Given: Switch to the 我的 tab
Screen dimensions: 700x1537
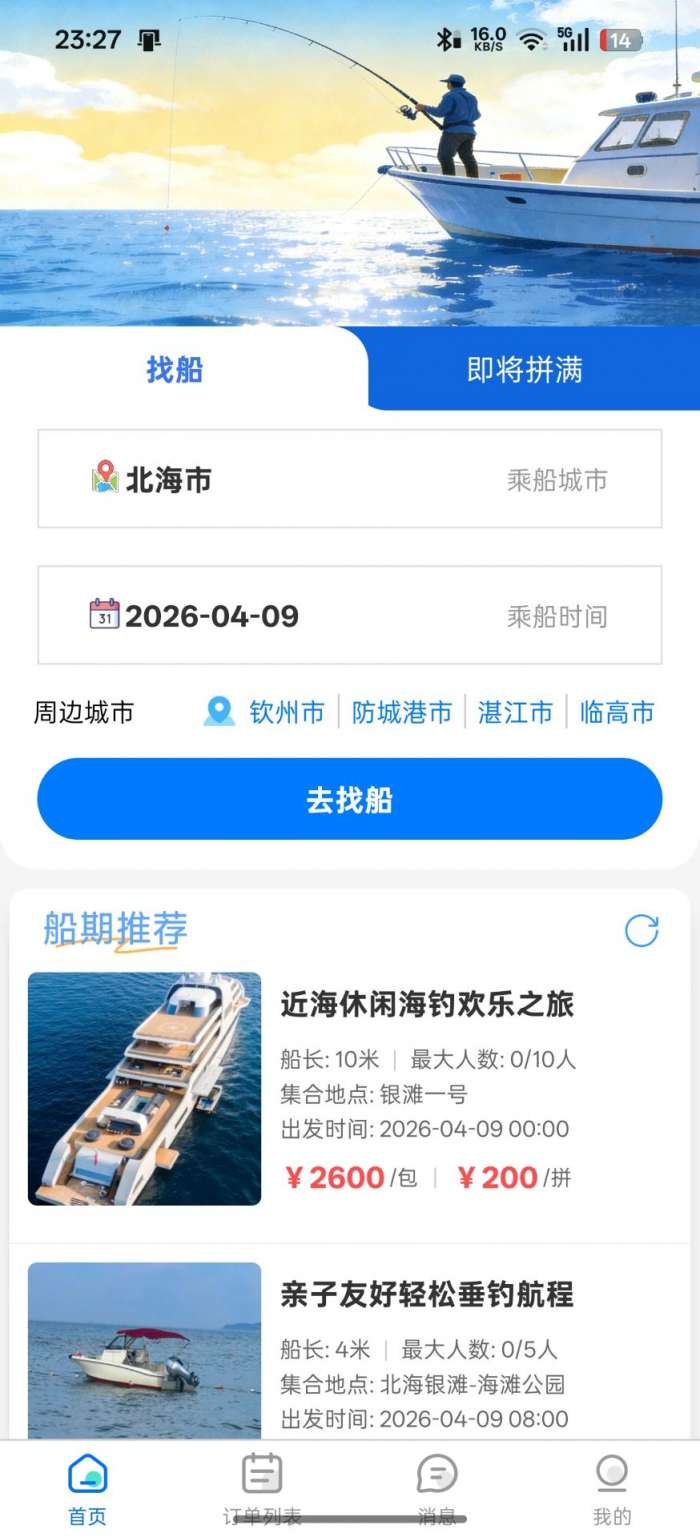Looking at the screenshot, I should (612, 1488).
